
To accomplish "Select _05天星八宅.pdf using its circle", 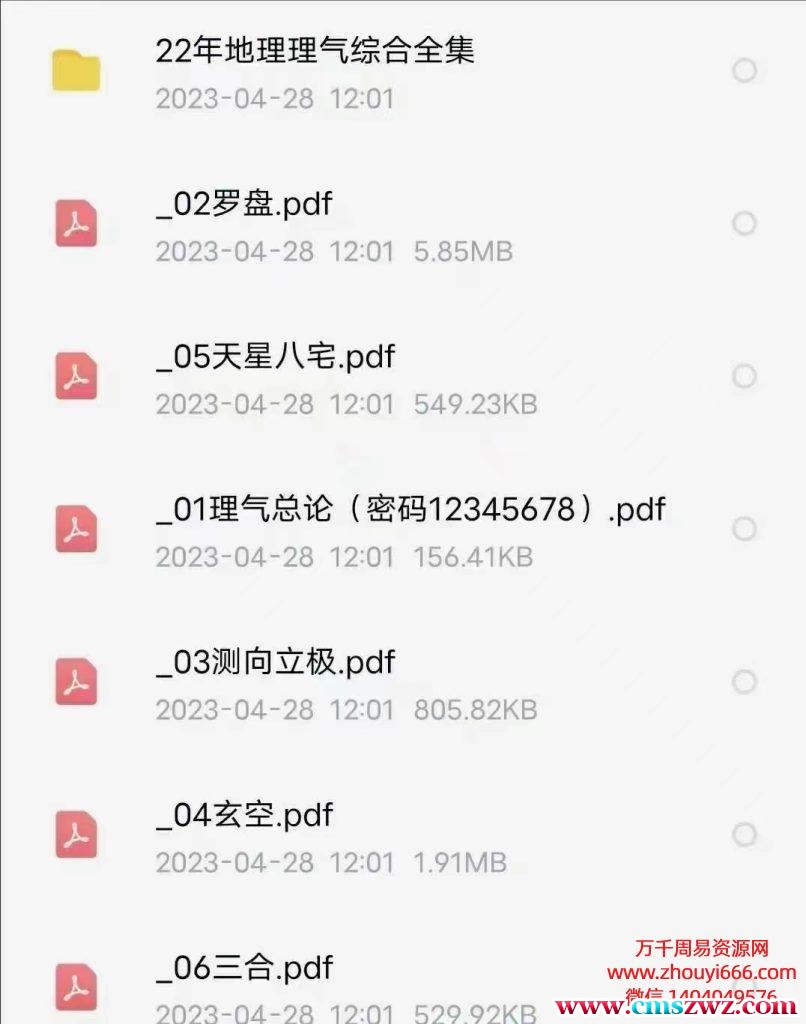I will pos(744,376).
